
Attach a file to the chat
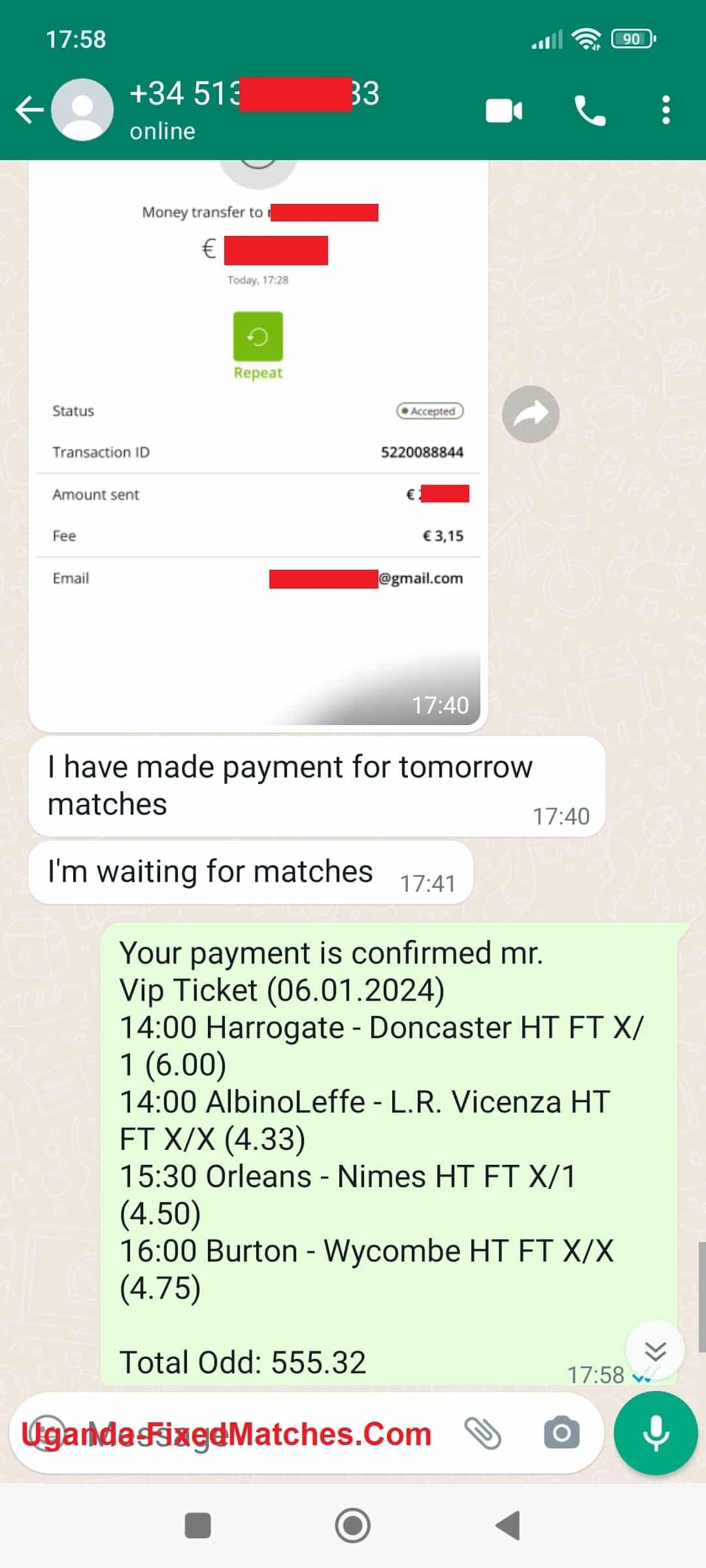(x=482, y=1433)
